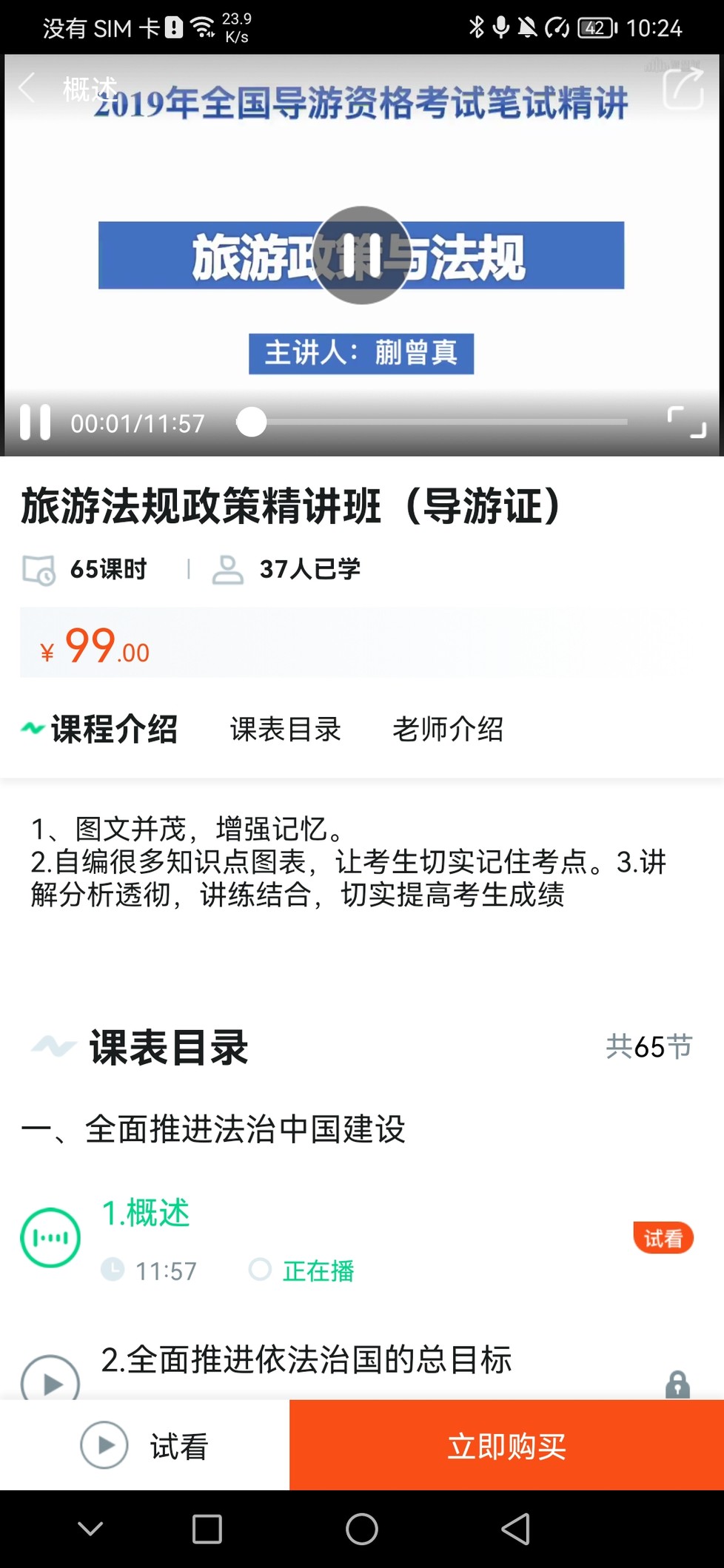Open the recent apps view
This screenshot has width=724, height=1568.
coord(207,1530)
